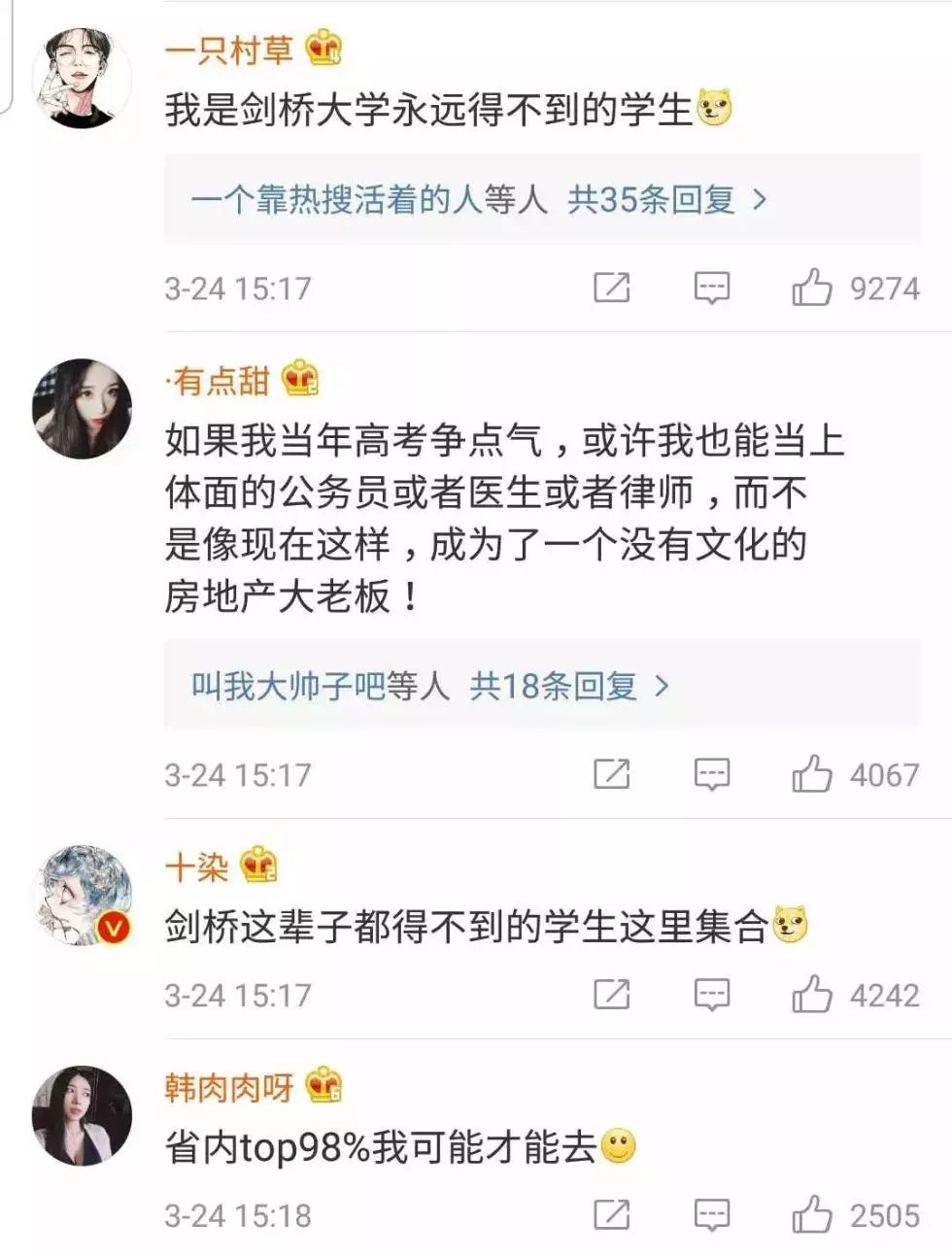Image resolution: width=952 pixels, height=1256 pixels.
Task: Expand the 共18条回复 replies thread
Action: pyautogui.click(x=568, y=687)
